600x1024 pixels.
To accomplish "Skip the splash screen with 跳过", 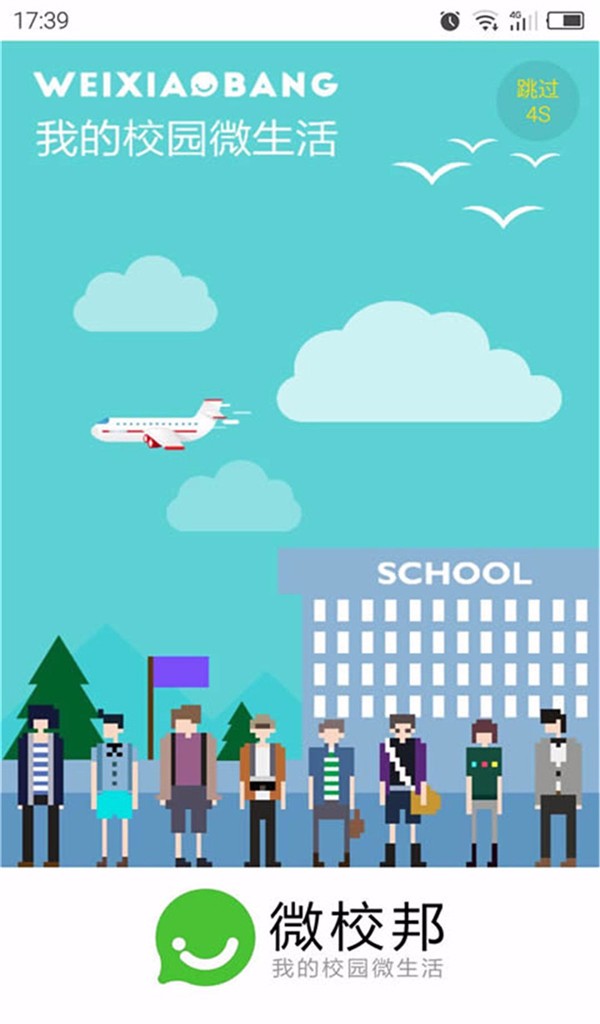I will pos(537,101).
